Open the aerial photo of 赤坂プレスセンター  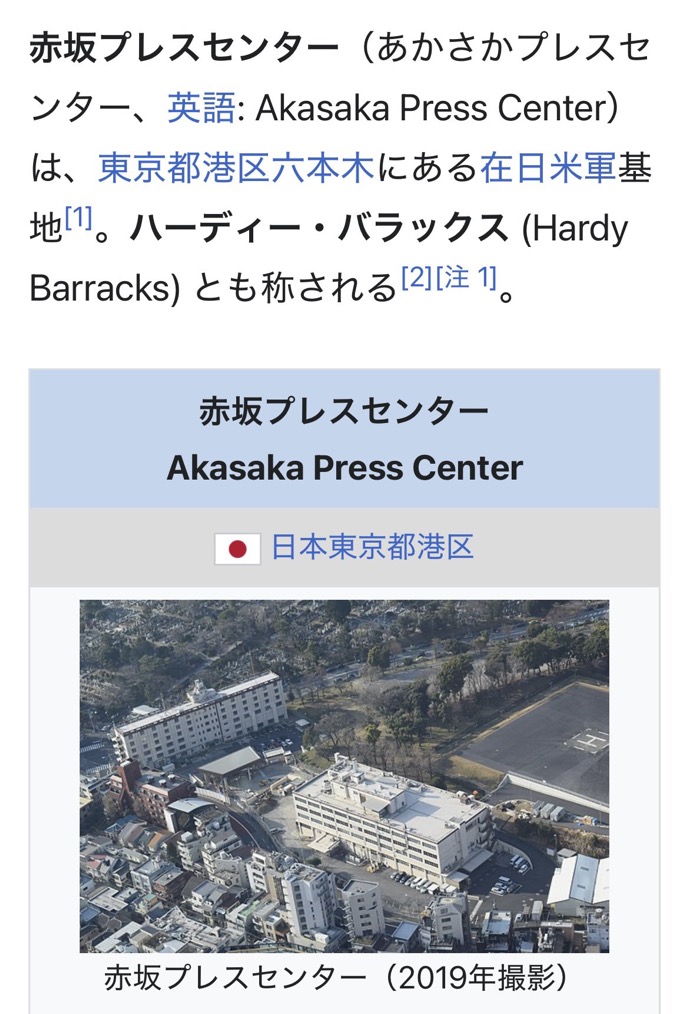[344, 776]
